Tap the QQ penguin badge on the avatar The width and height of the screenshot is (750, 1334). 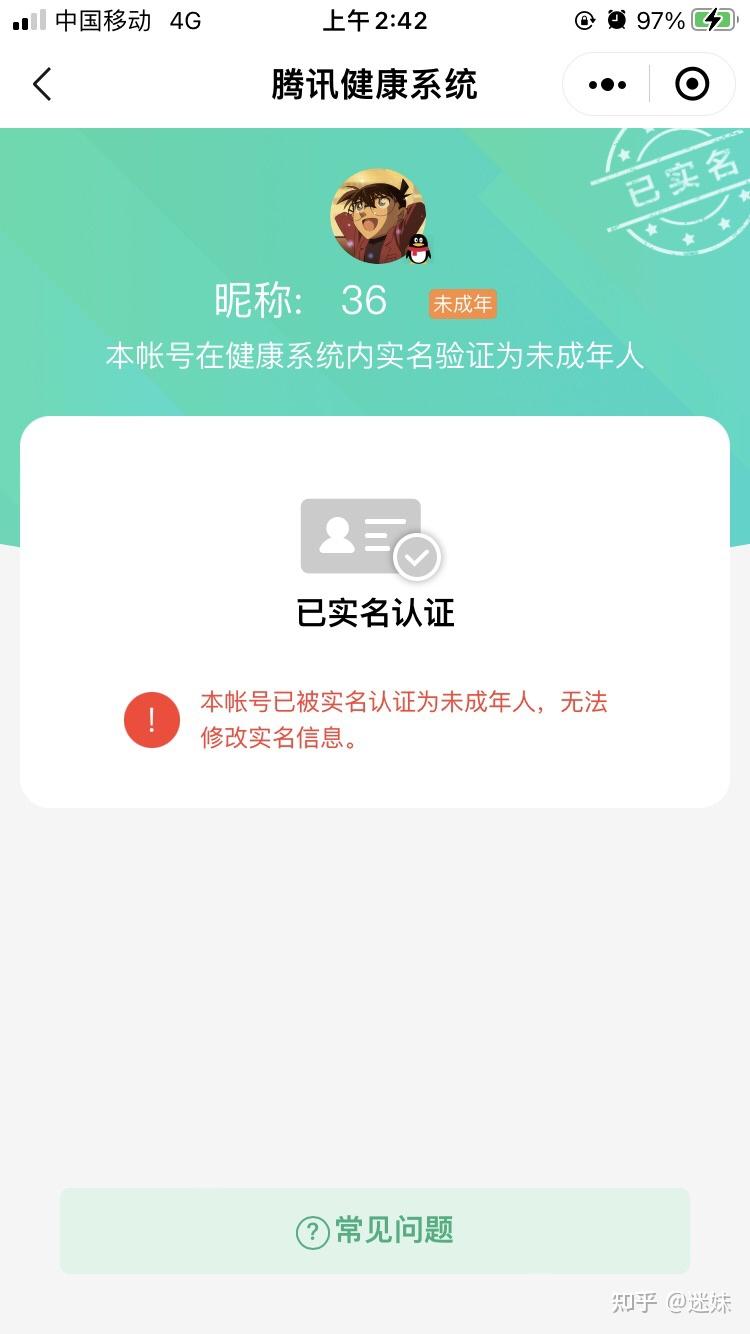click(x=417, y=248)
